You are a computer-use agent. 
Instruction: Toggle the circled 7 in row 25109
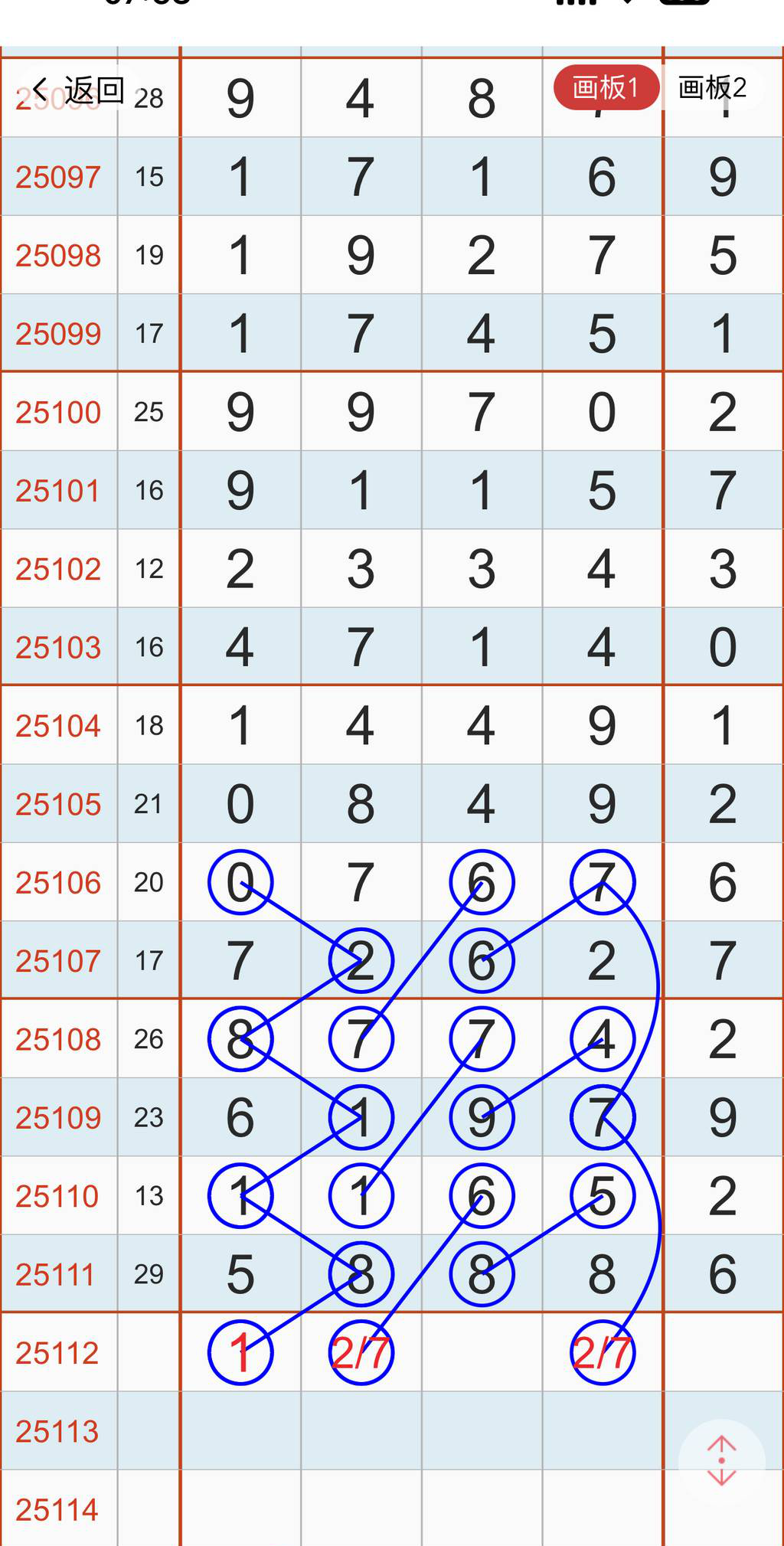(602, 1117)
